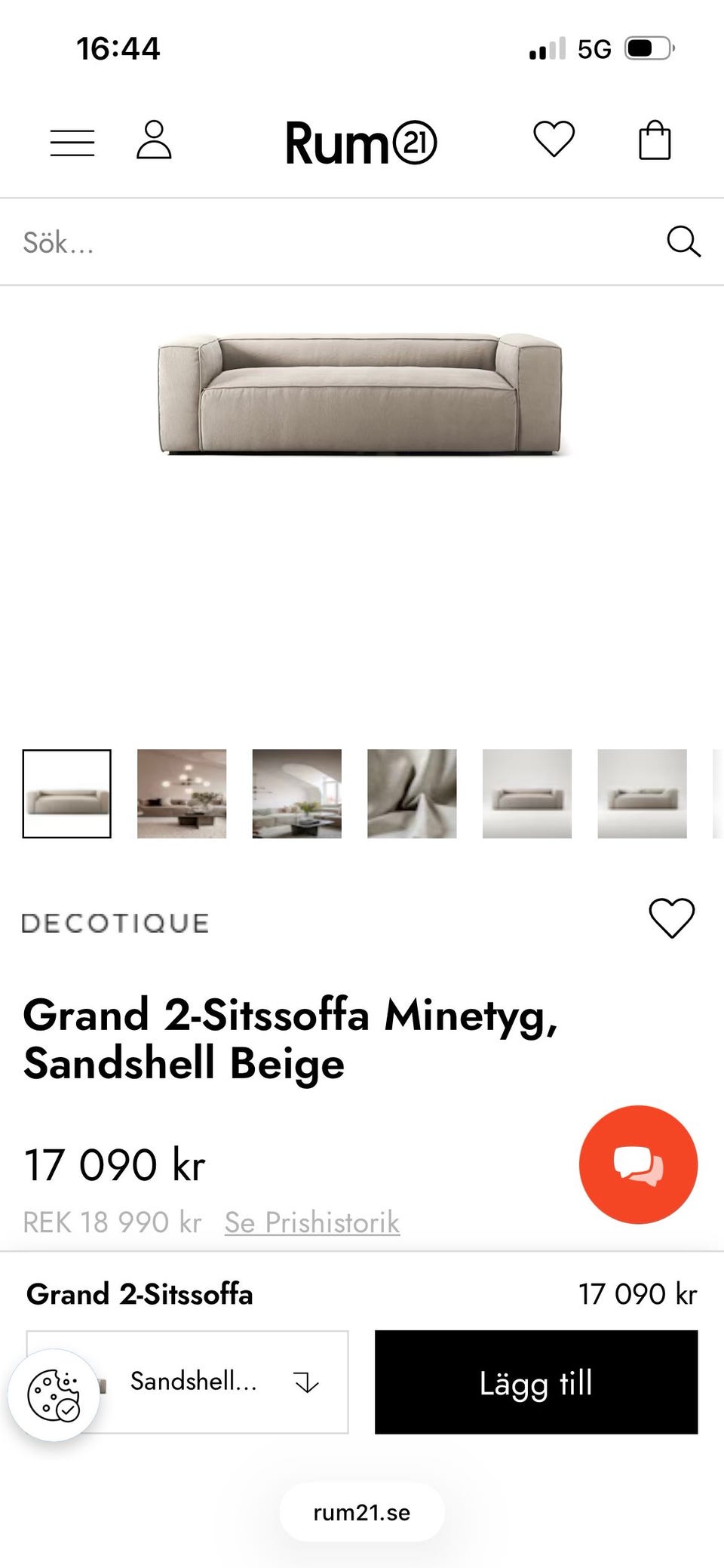This screenshot has height=1568, width=724.
Task: Open the Sandshell color variant dropdown
Action: (192, 1382)
